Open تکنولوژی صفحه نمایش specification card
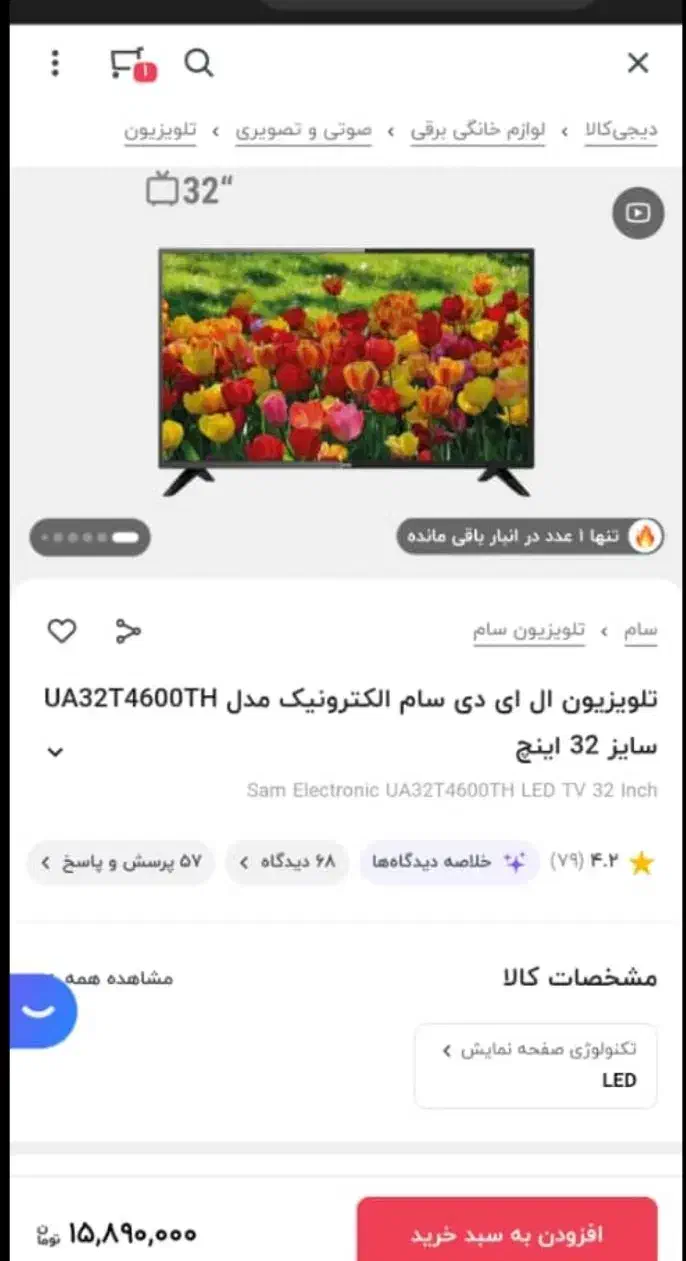The image size is (686, 1261). coord(536,1066)
